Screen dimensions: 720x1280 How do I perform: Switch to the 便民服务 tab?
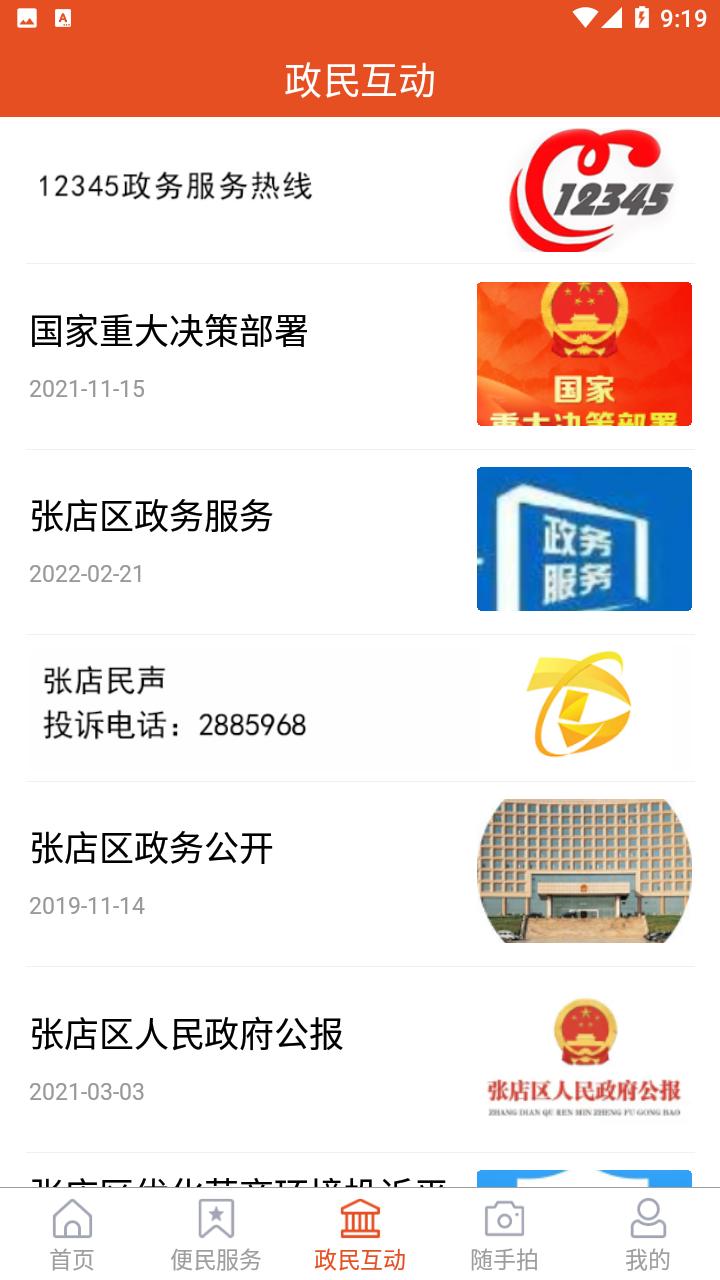click(x=216, y=1235)
